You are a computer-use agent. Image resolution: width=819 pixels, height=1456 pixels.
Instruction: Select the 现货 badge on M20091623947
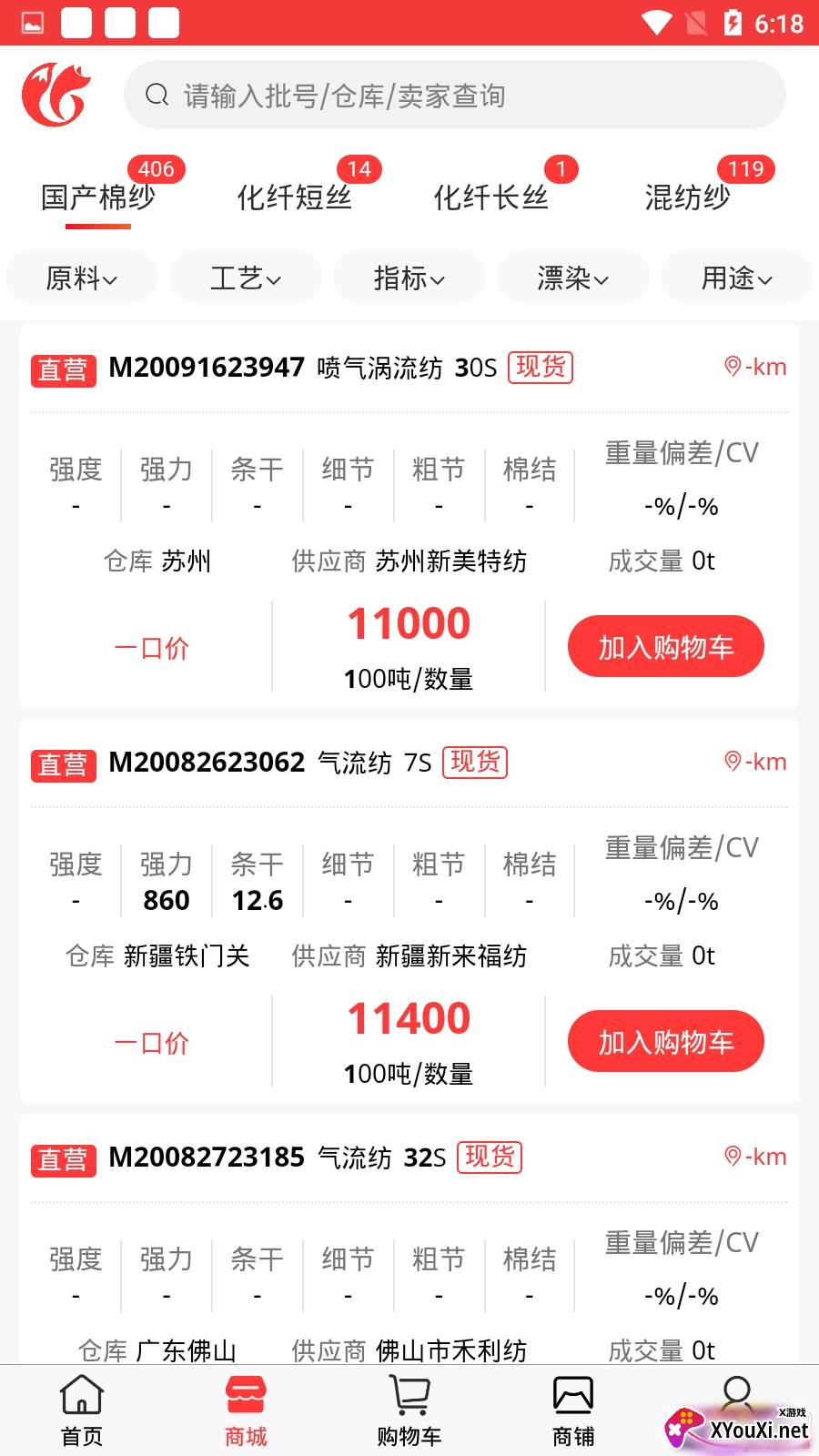click(x=541, y=367)
